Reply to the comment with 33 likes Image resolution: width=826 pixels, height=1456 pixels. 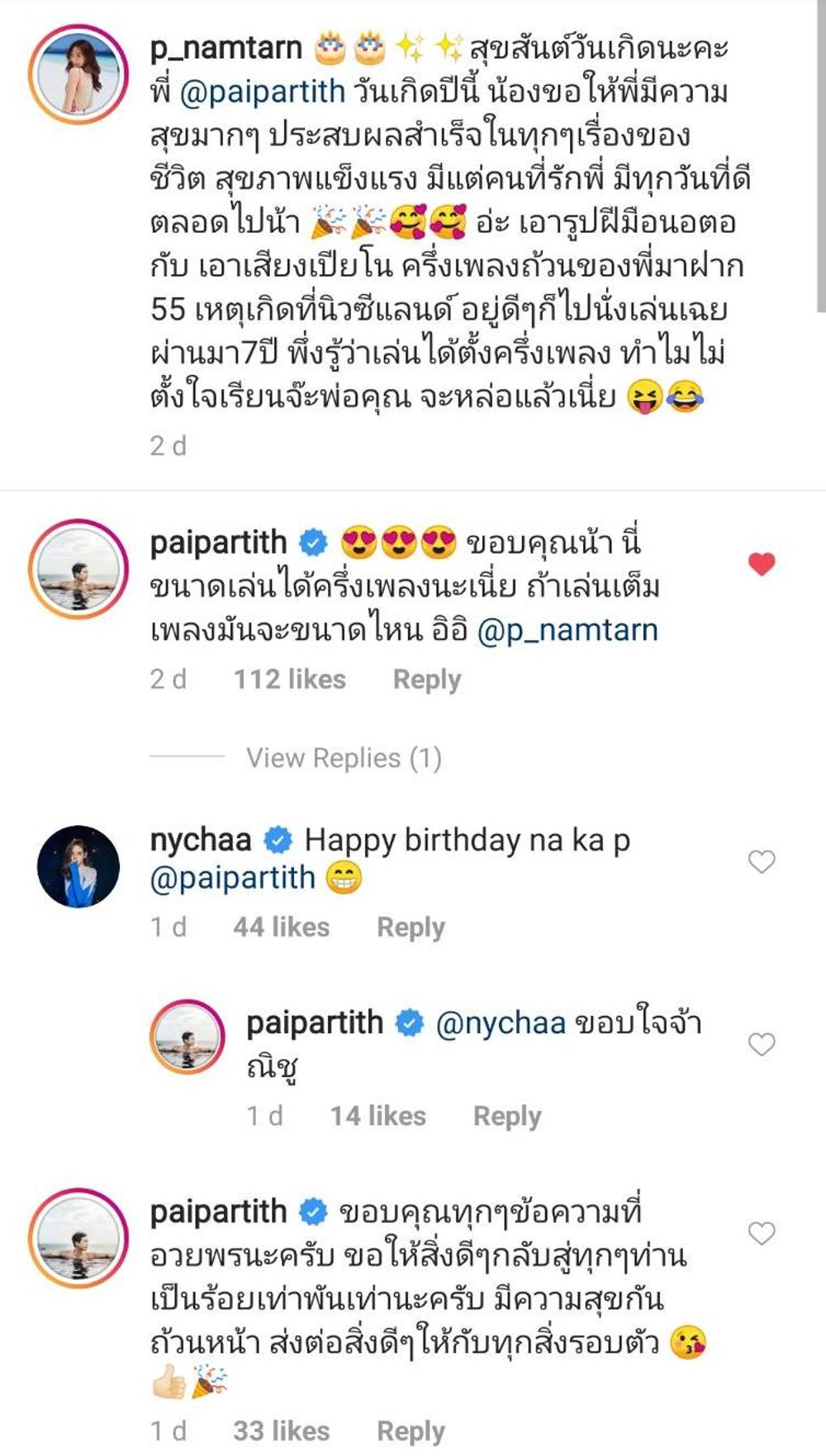(x=411, y=1430)
